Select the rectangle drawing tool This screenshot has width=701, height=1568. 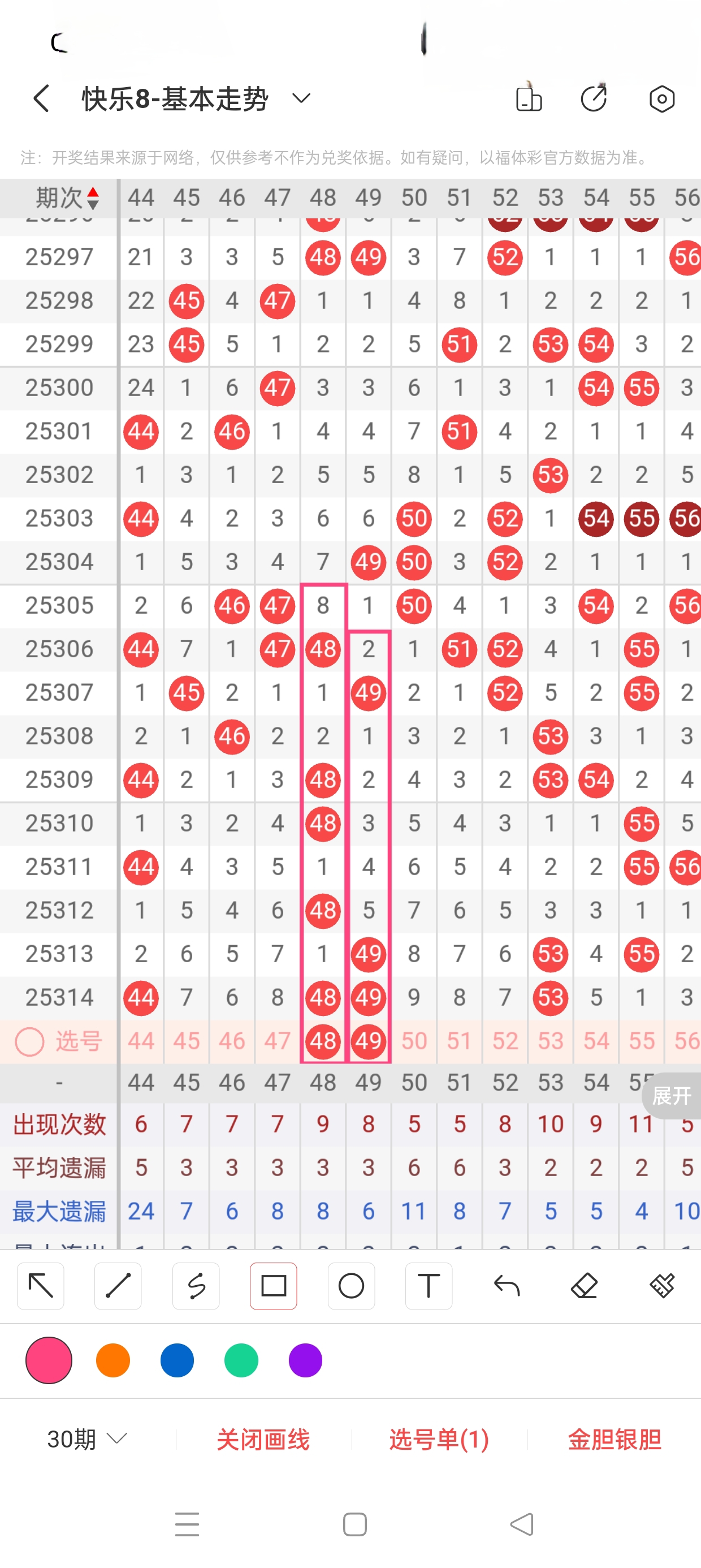point(273,1286)
